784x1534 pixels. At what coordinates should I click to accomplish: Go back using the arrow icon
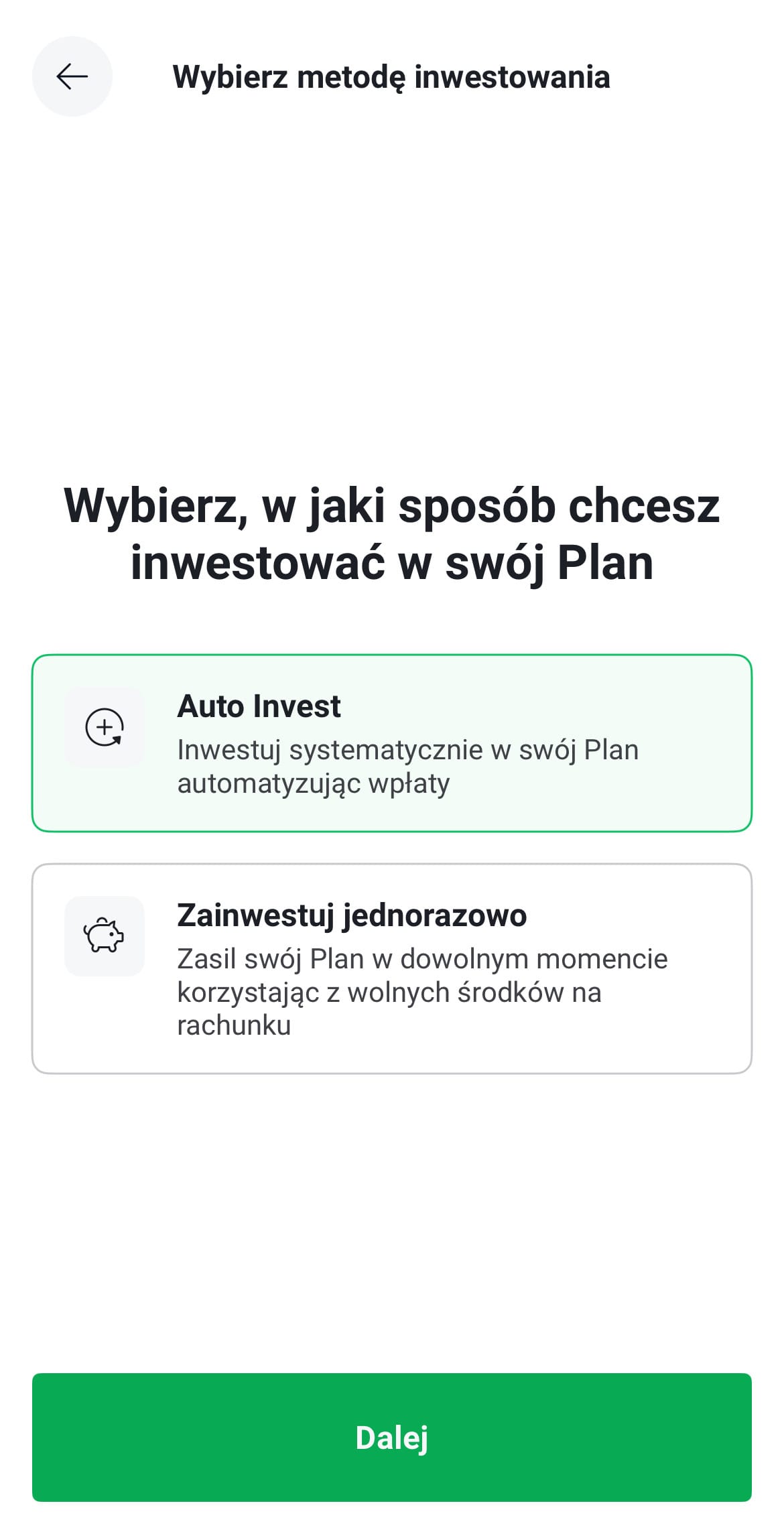72,76
